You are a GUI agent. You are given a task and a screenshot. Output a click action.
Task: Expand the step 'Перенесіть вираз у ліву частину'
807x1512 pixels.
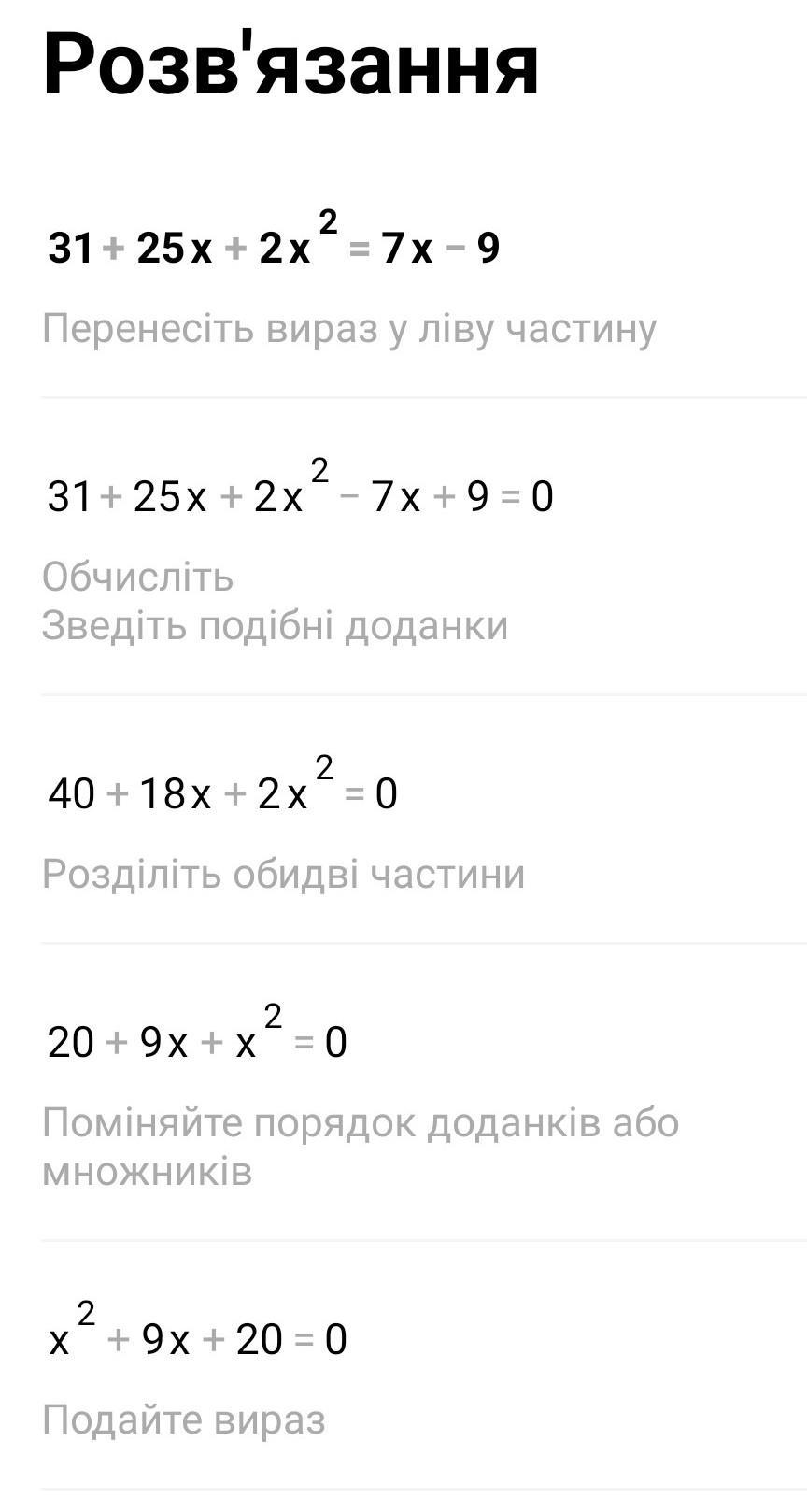349,329
